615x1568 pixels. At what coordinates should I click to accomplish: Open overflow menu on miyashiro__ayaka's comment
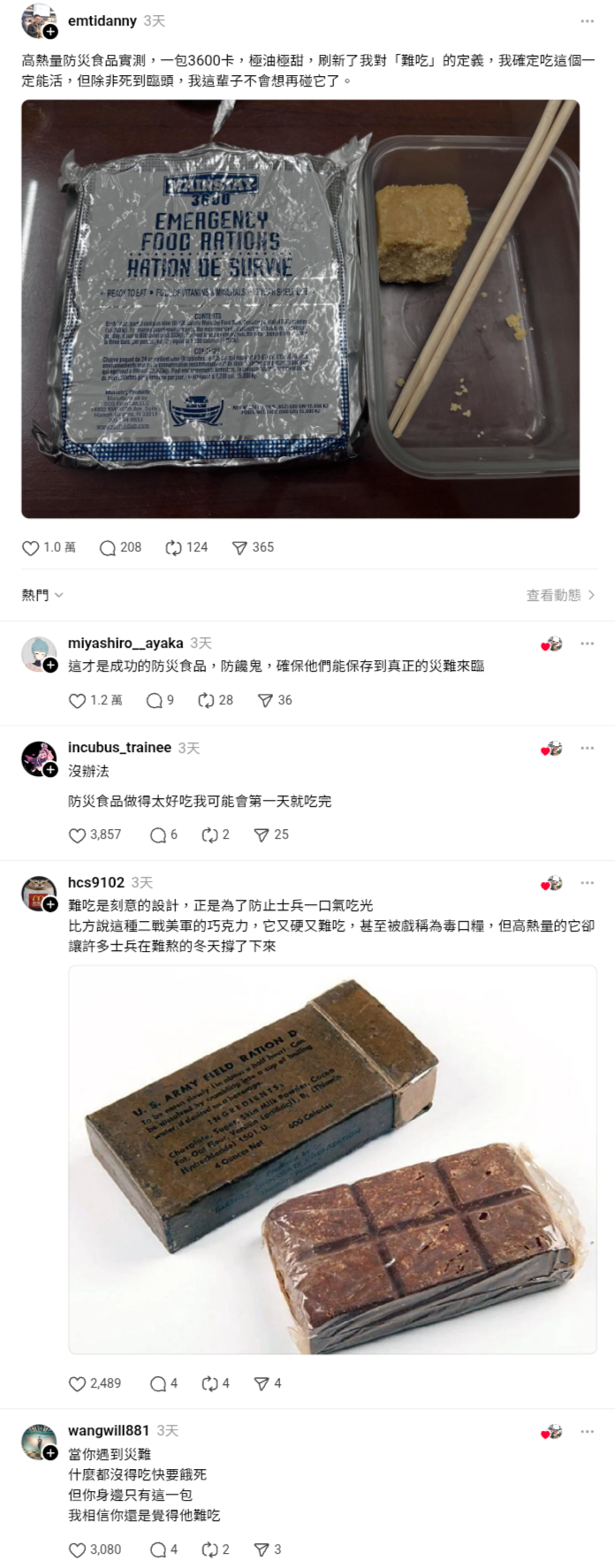(x=587, y=643)
